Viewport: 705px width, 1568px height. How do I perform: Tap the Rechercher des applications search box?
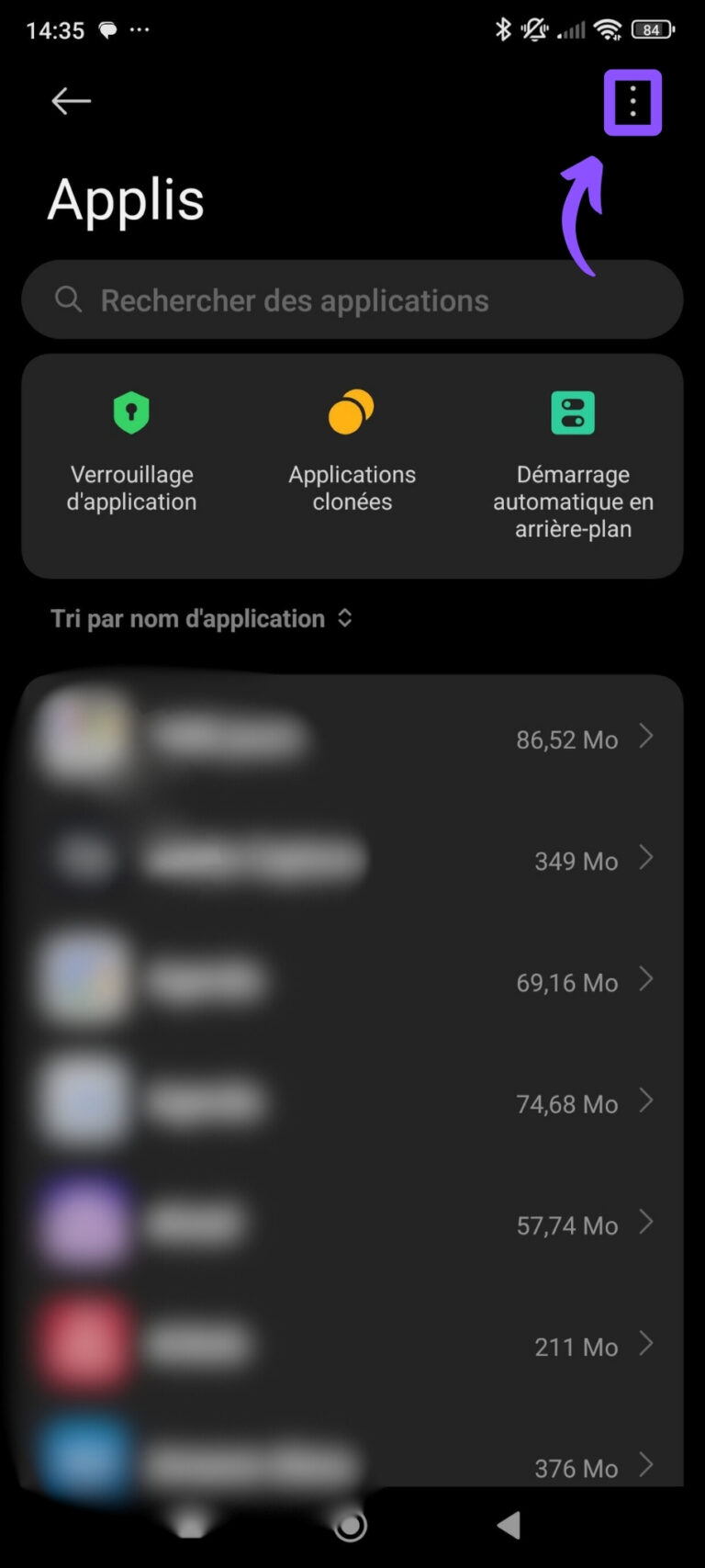click(x=352, y=300)
